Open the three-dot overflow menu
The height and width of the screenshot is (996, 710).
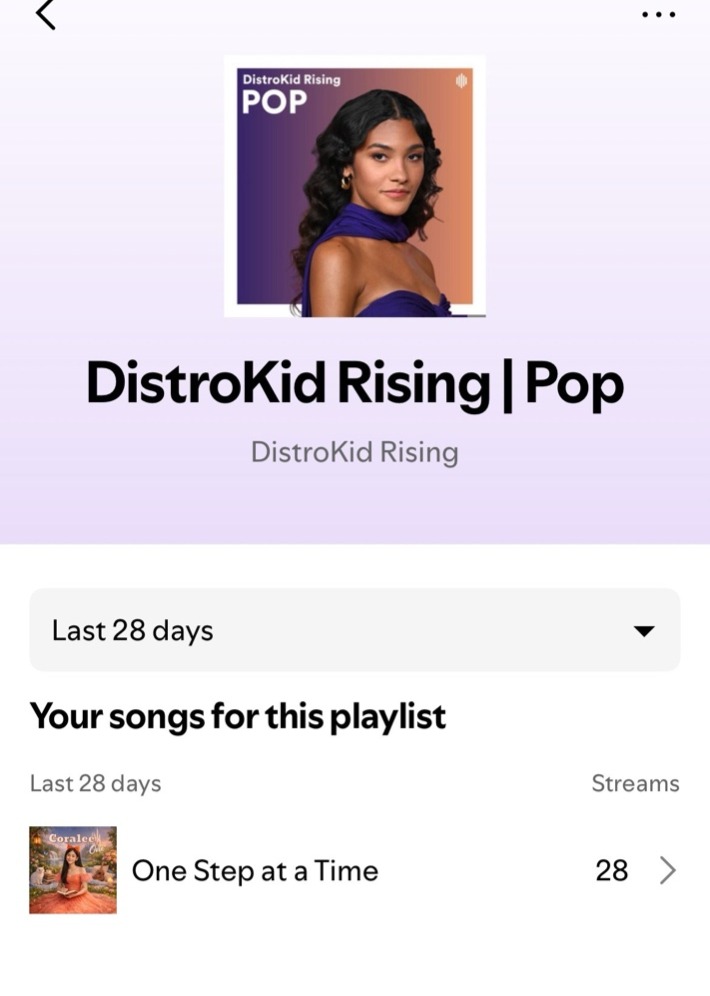658,15
